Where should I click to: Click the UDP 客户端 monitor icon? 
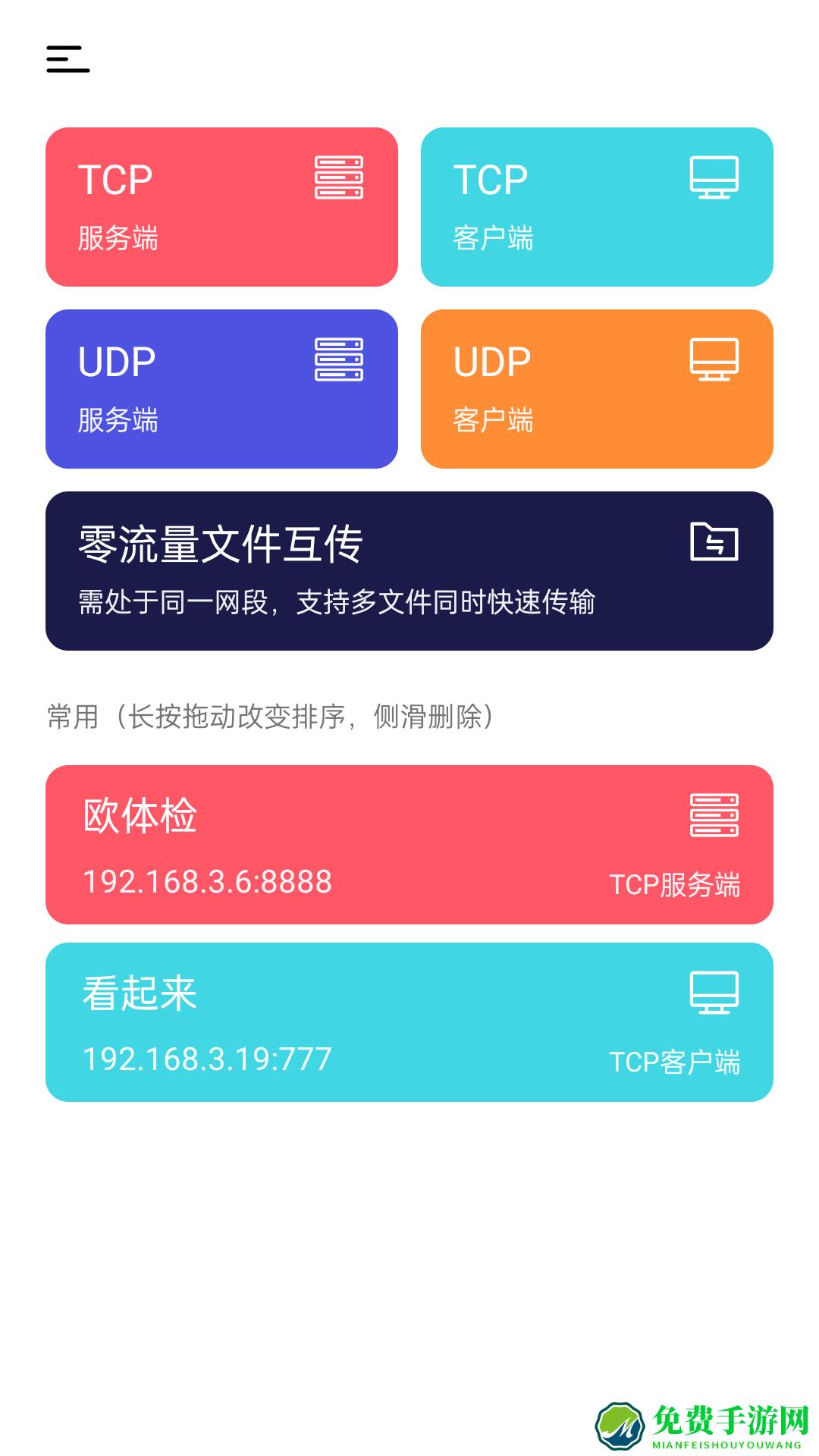714,359
